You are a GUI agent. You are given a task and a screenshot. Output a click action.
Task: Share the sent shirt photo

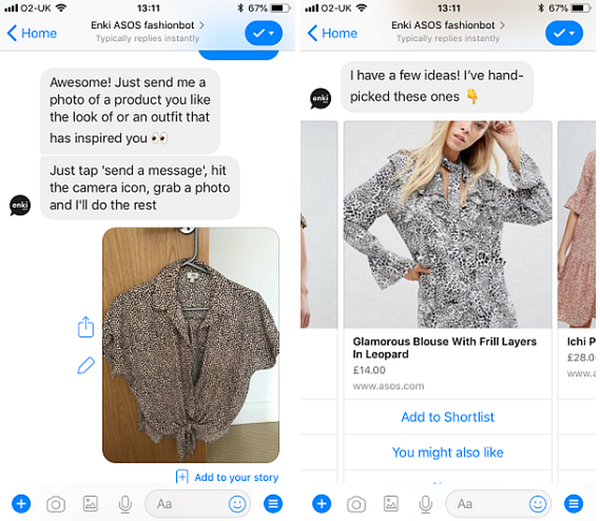pos(85,327)
